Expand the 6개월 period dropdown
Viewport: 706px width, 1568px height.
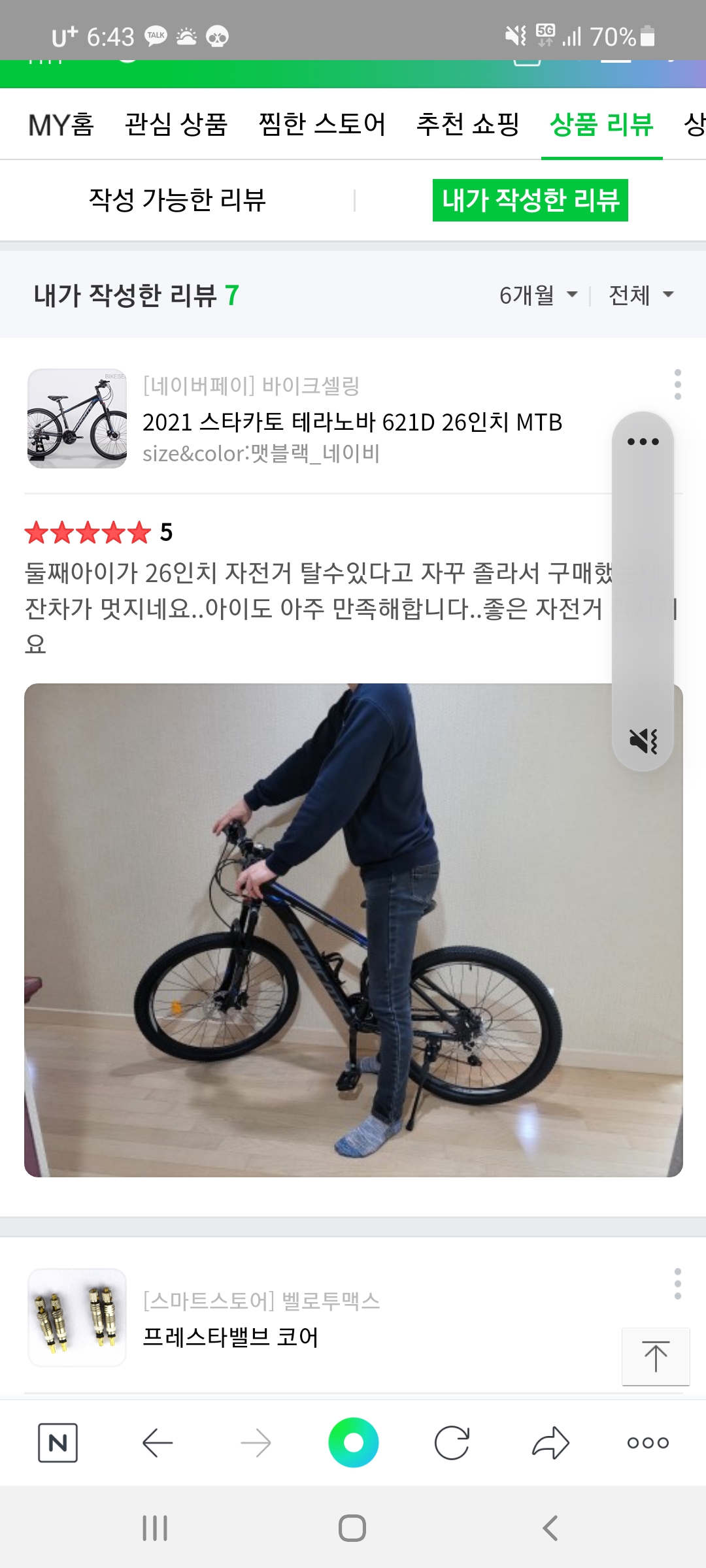[538, 295]
